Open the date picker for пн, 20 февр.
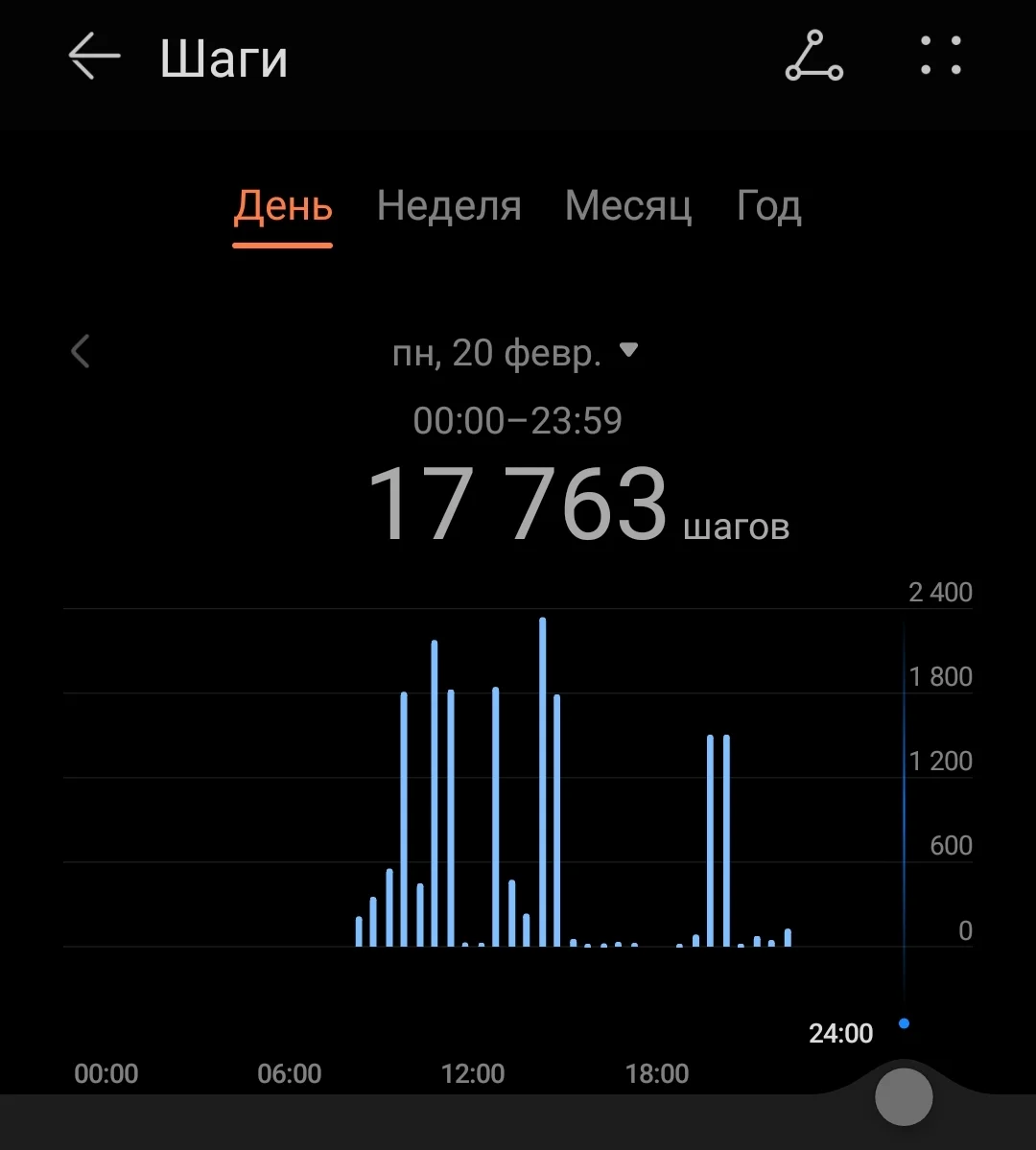1036x1150 pixels. [515, 353]
